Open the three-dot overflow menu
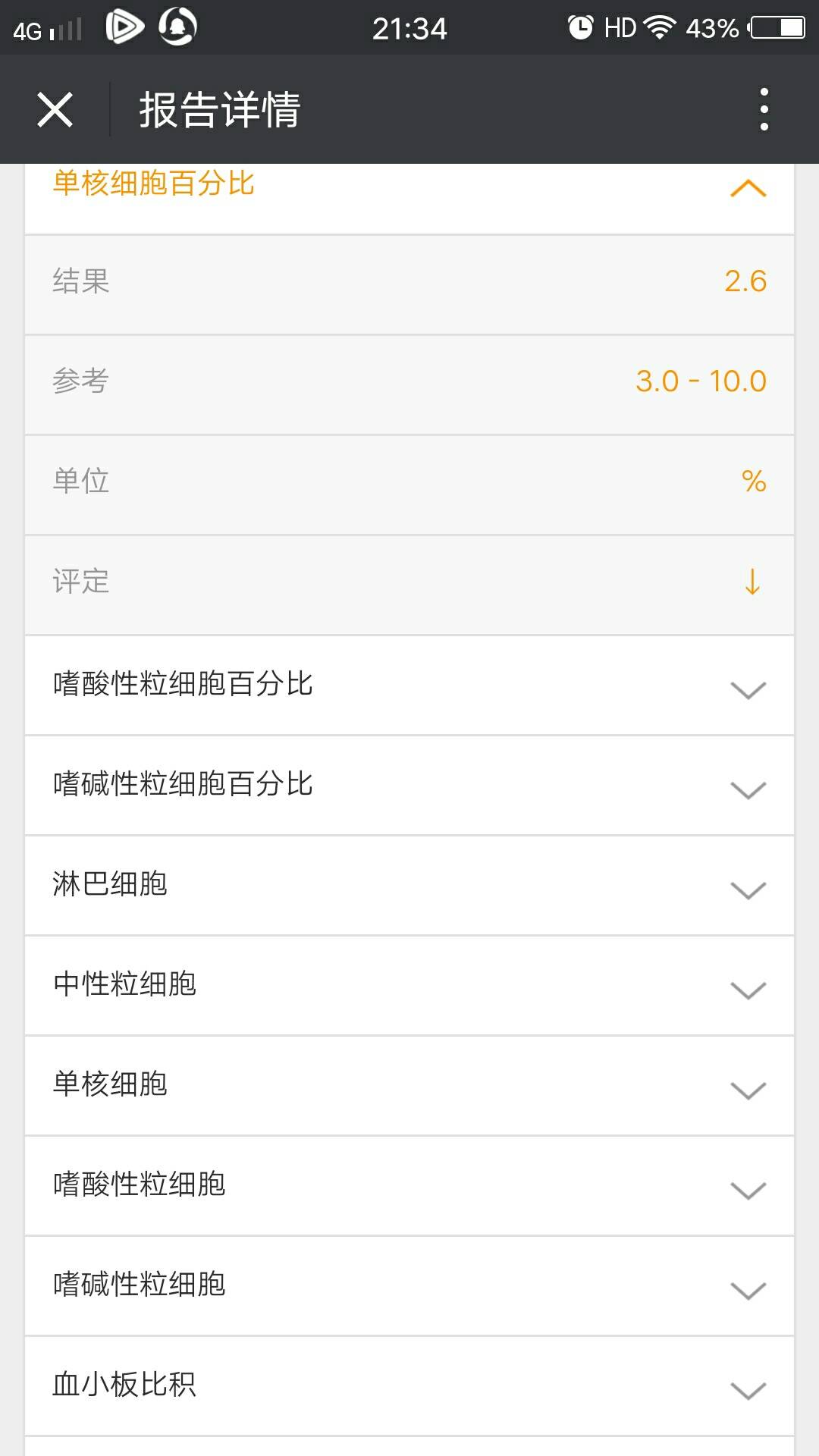The width and height of the screenshot is (819, 1456). click(764, 110)
